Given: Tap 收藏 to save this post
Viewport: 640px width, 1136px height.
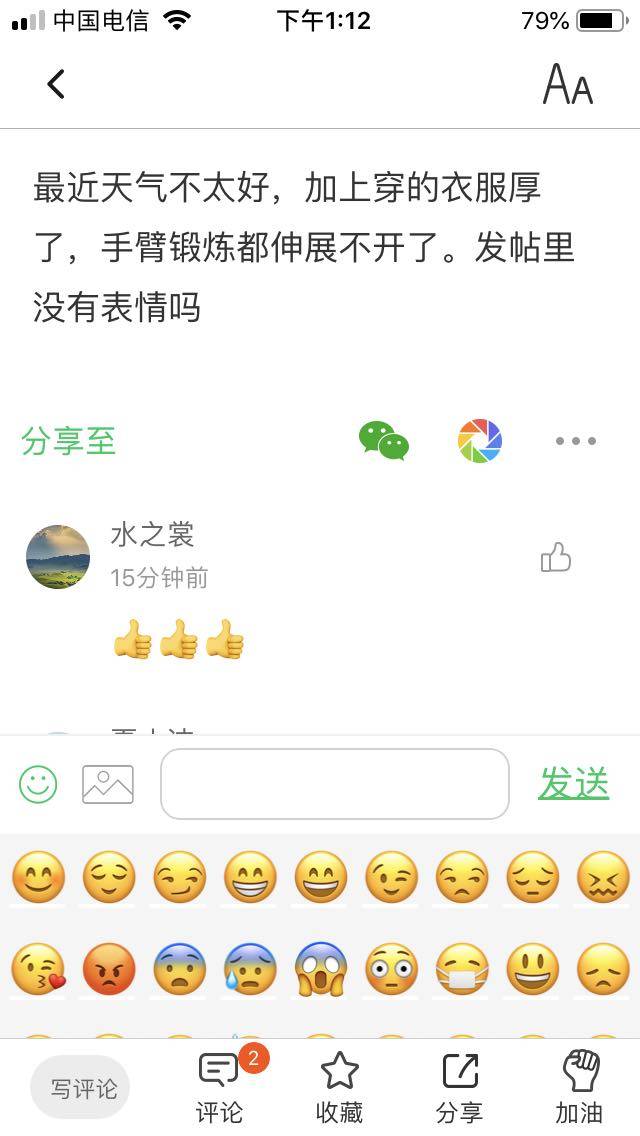Looking at the screenshot, I should [x=339, y=1088].
